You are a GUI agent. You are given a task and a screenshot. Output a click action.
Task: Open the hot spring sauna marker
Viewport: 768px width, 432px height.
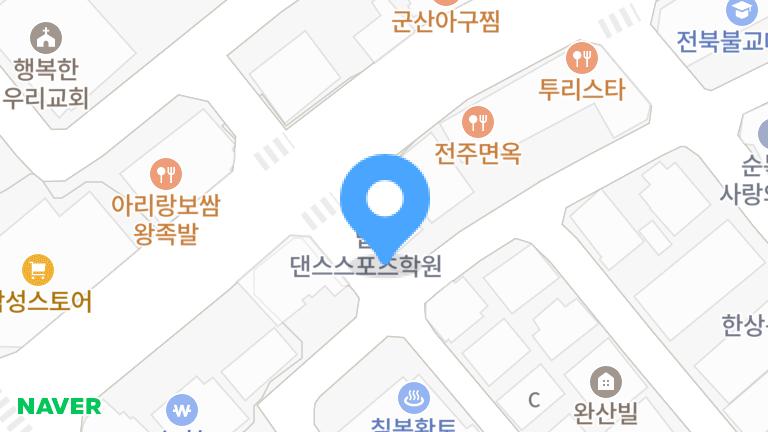[x=414, y=398]
